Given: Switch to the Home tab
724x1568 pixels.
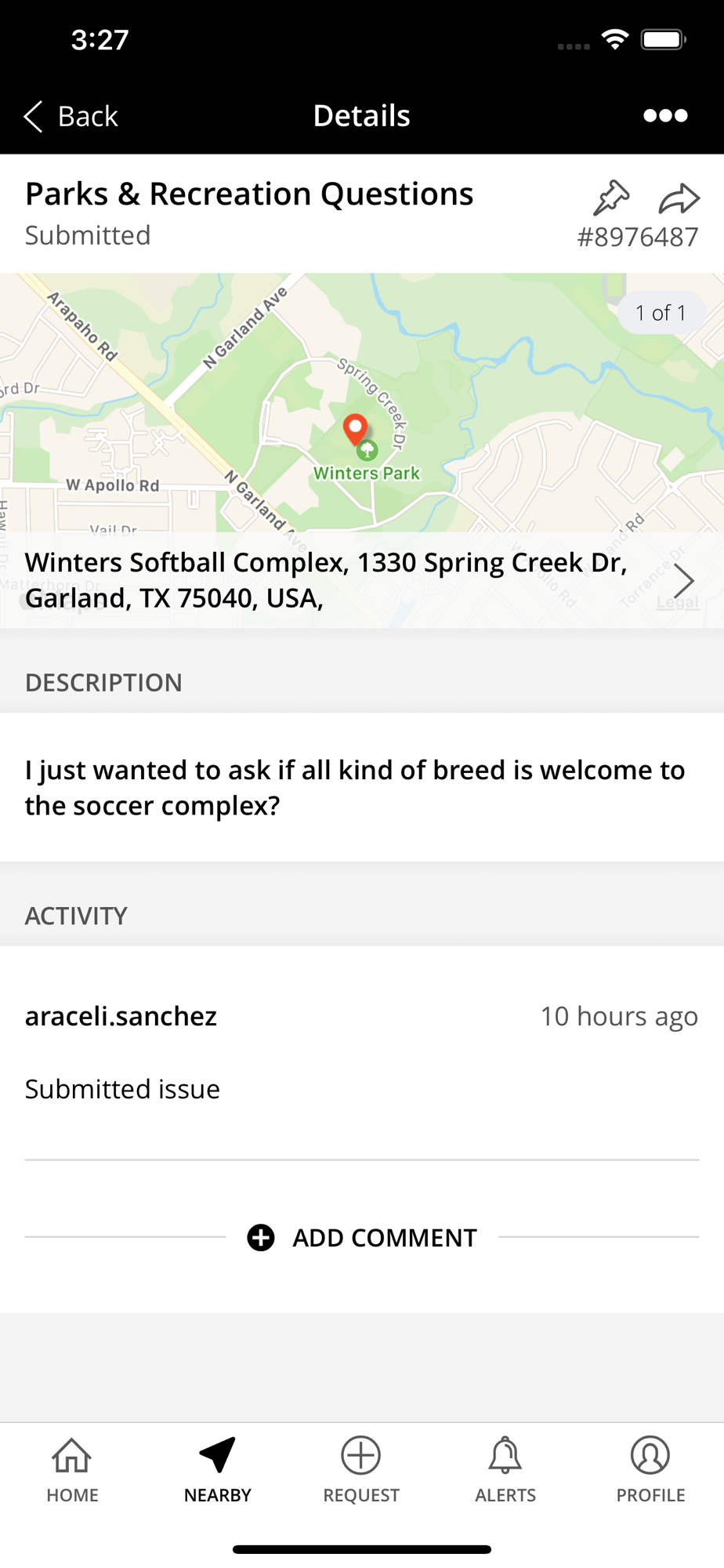Looking at the screenshot, I should coord(72,1469).
